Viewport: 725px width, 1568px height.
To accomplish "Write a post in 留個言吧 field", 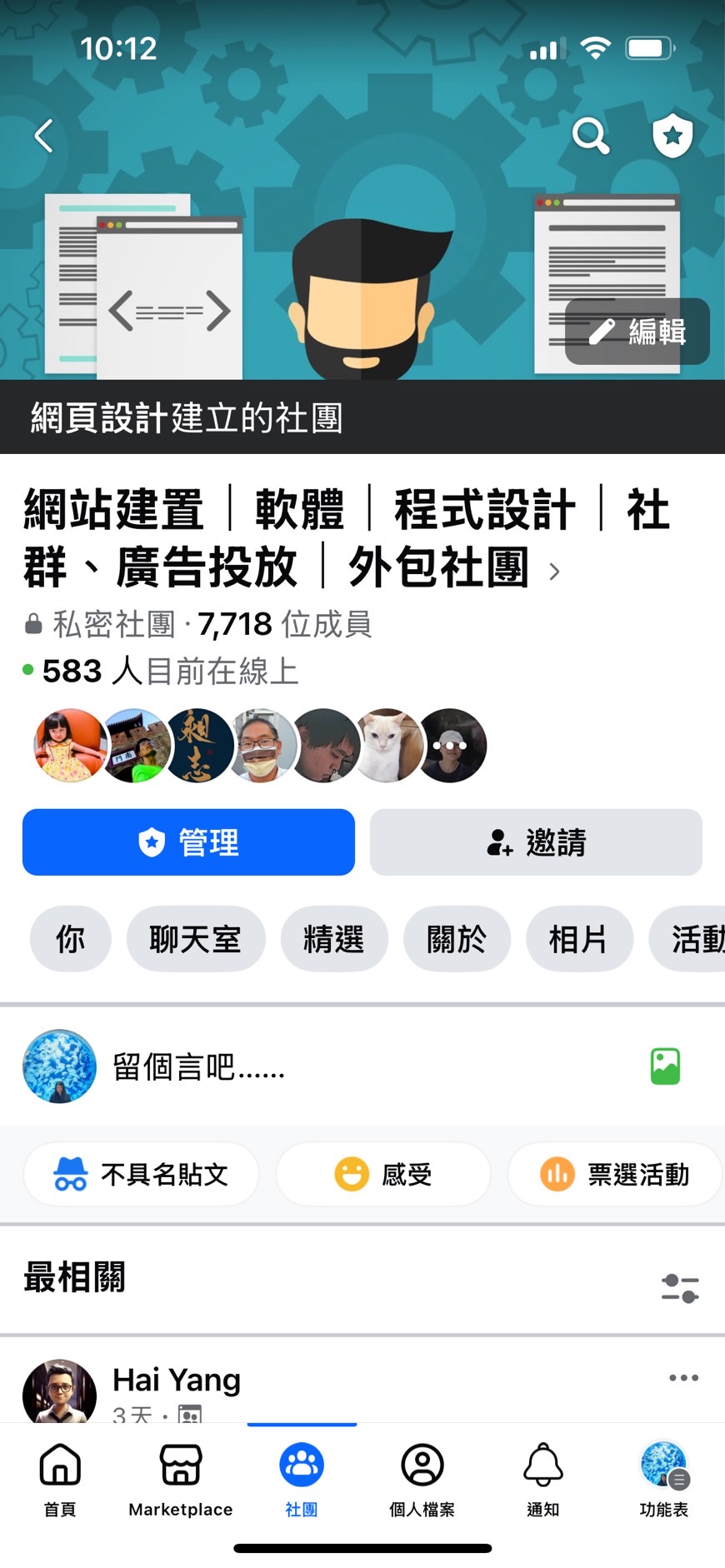I will pyautogui.click(x=333, y=1066).
